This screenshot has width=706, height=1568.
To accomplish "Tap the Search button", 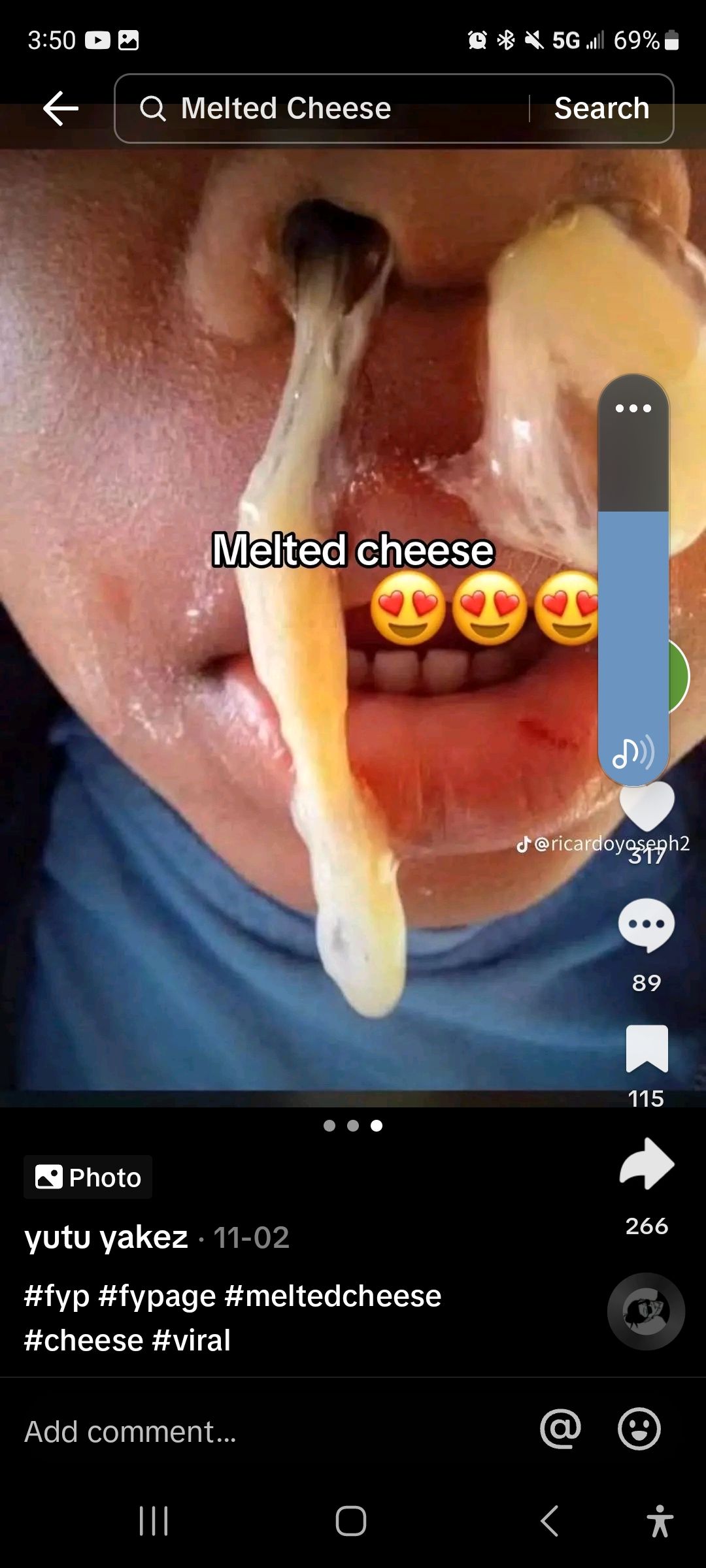I will pyautogui.click(x=601, y=108).
